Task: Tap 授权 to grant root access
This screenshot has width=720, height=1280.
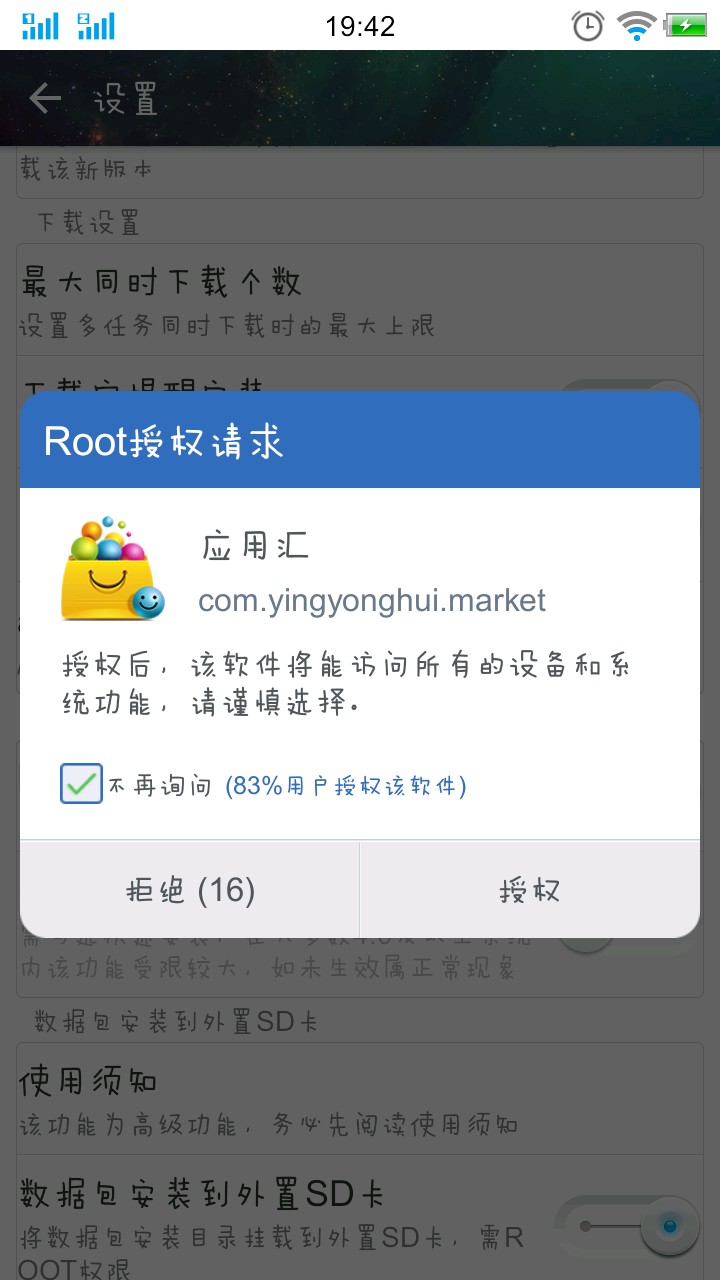Action: pyautogui.click(x=530, y=889)
